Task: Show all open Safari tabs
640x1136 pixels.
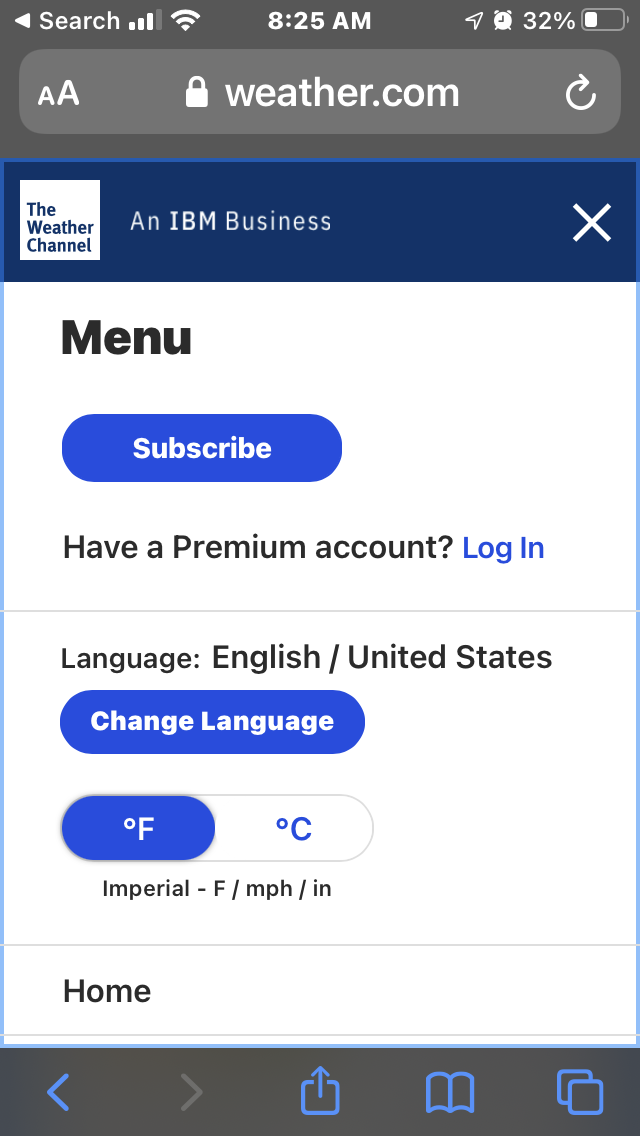Action: pos(580,1091)
